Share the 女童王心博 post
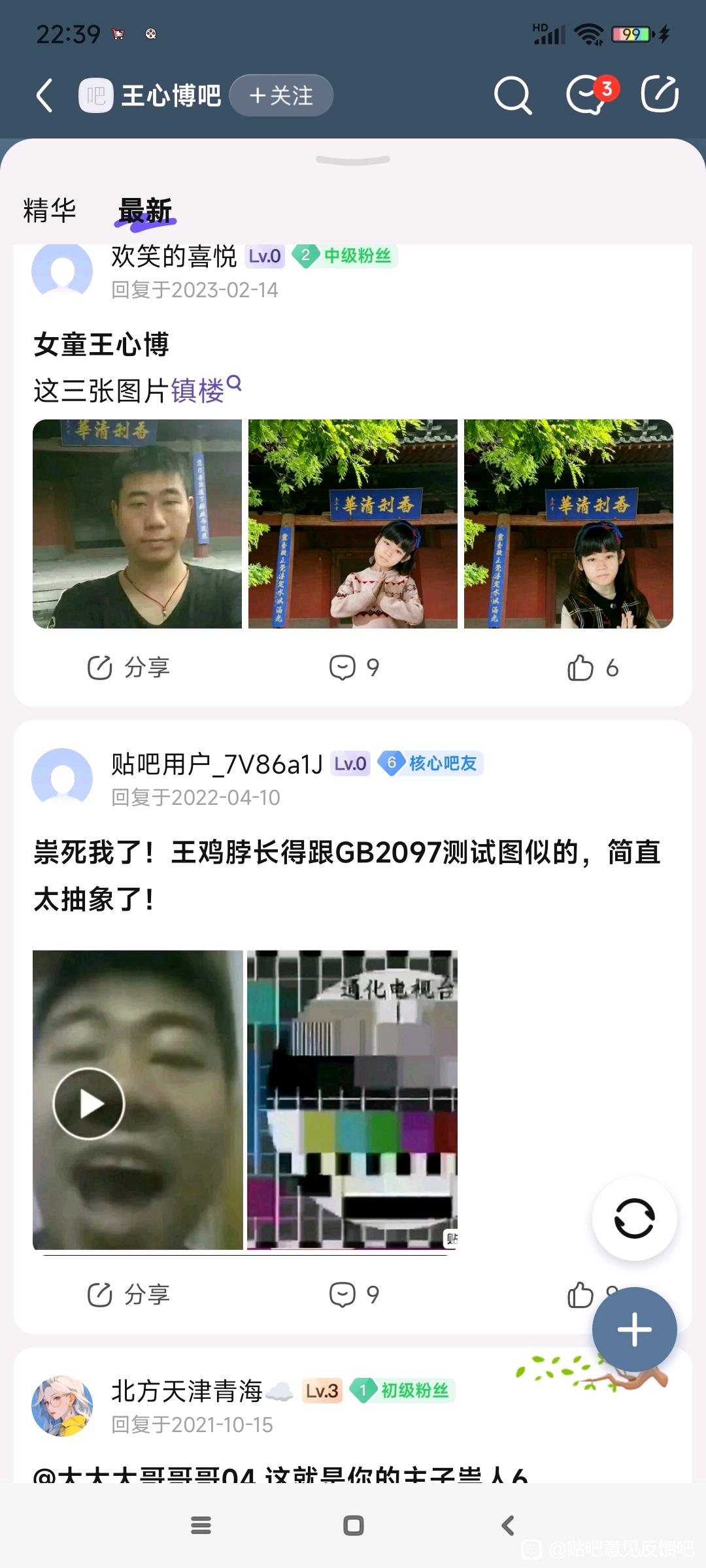The image size is (706, 1568). [x=129, y=668]
